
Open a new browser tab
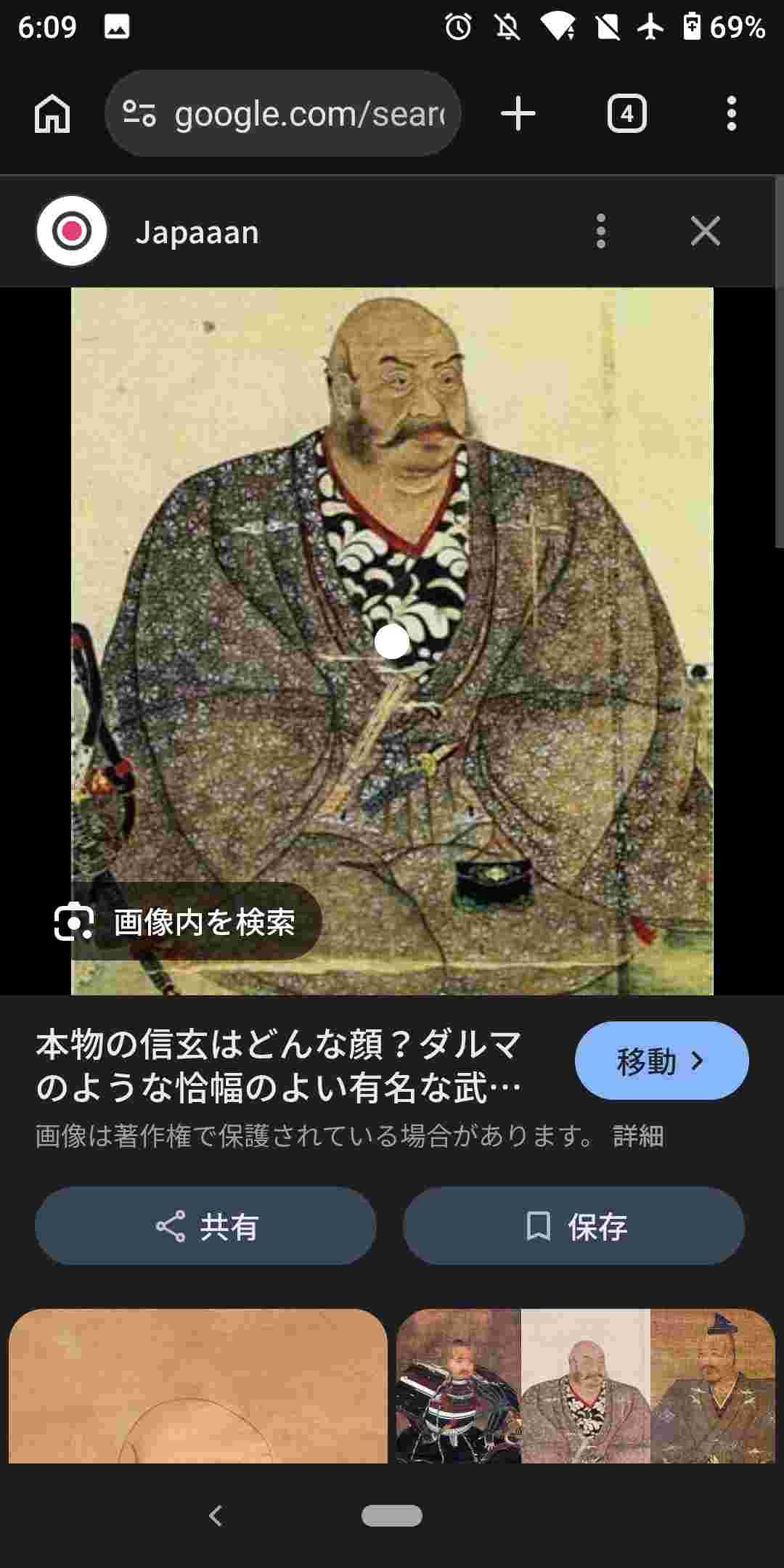tap(518, 114)
